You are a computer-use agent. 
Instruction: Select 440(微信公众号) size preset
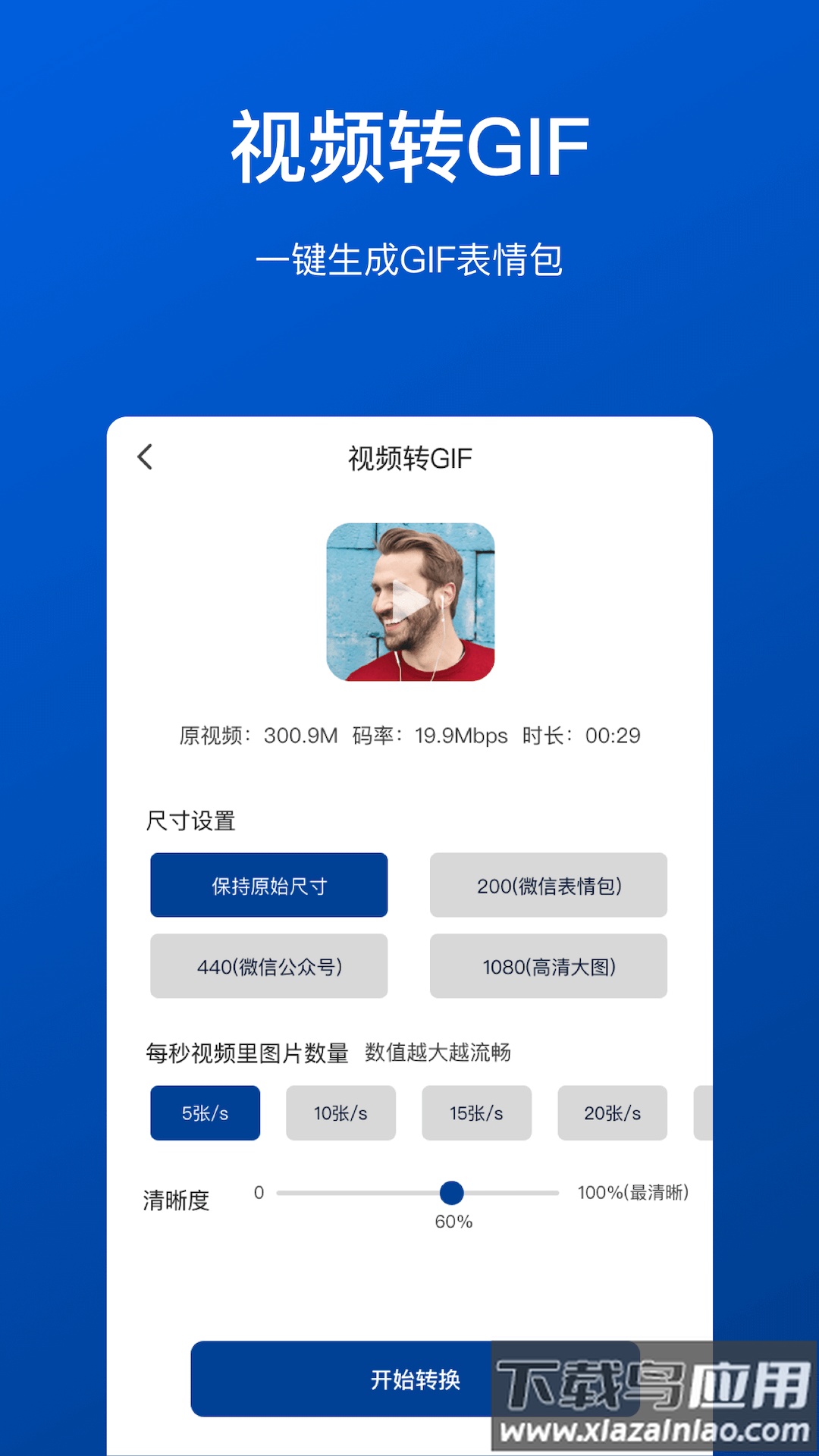[x=268, y=965]
